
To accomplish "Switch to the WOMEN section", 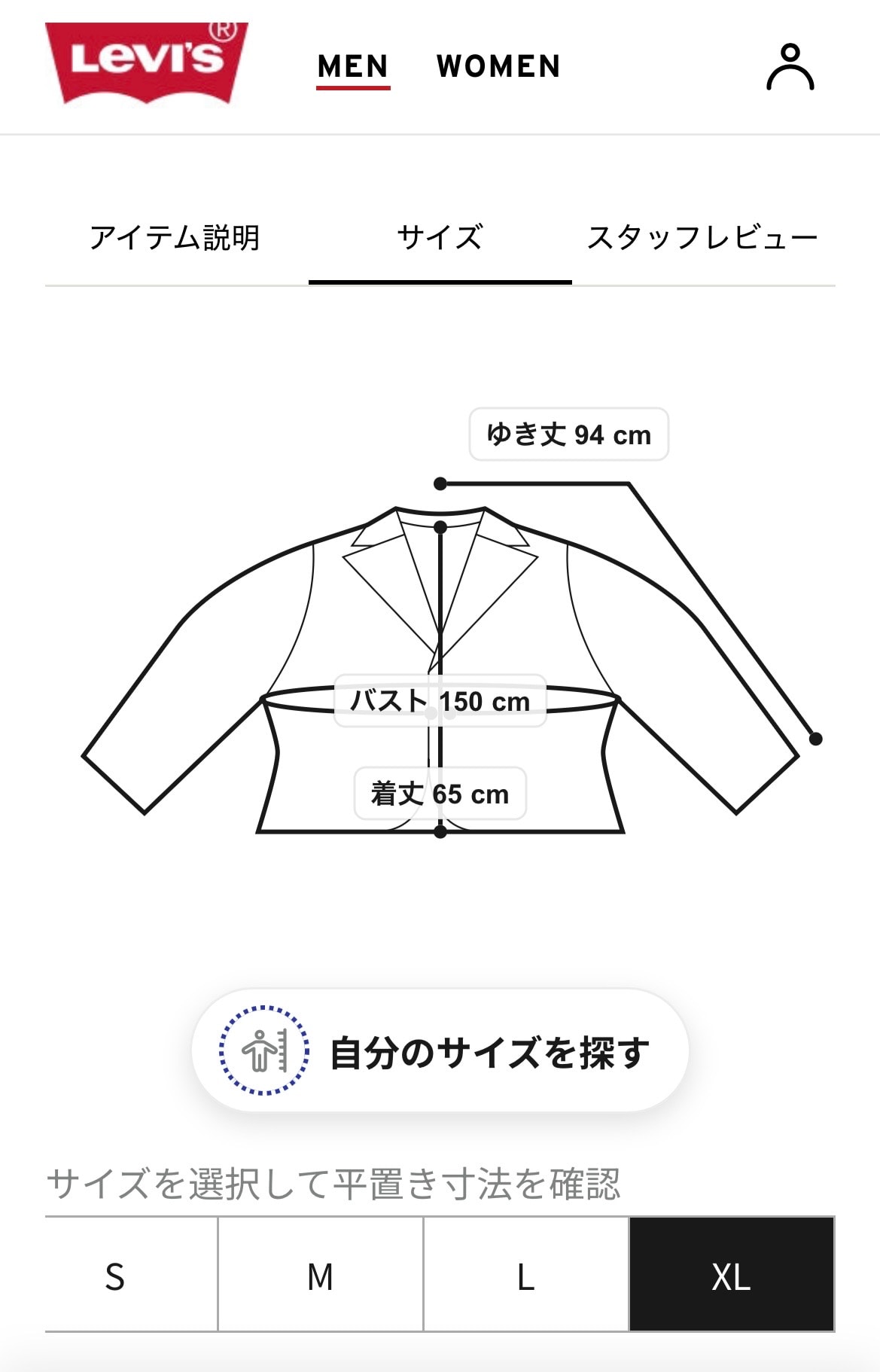I will pos(498,66).
